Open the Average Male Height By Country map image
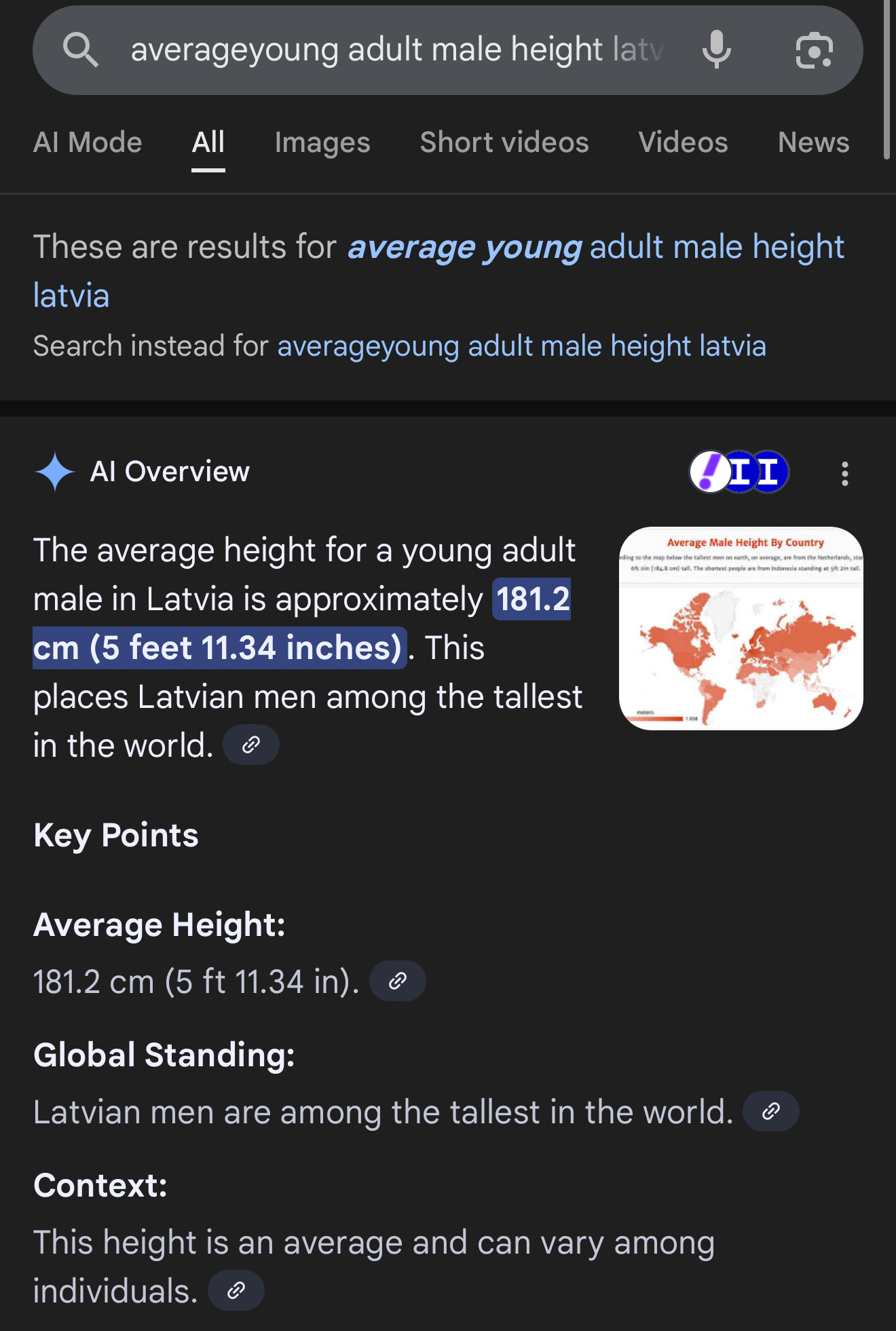896x1331 pixels. click(741, 629)
